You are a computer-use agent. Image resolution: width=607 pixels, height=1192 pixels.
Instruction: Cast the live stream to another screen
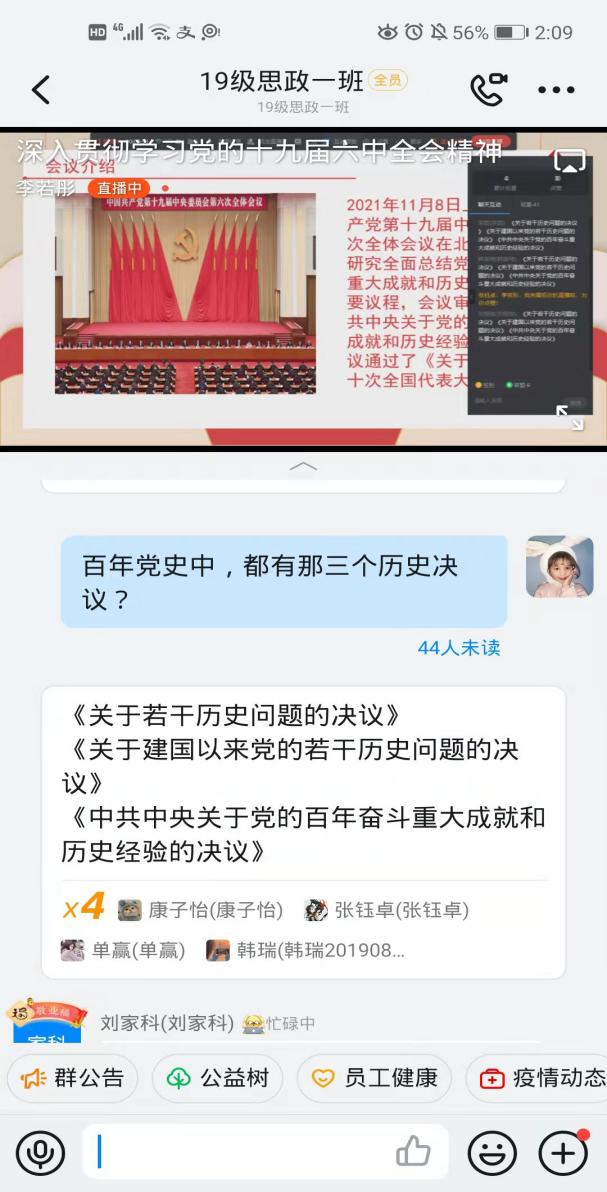point(569,161)
